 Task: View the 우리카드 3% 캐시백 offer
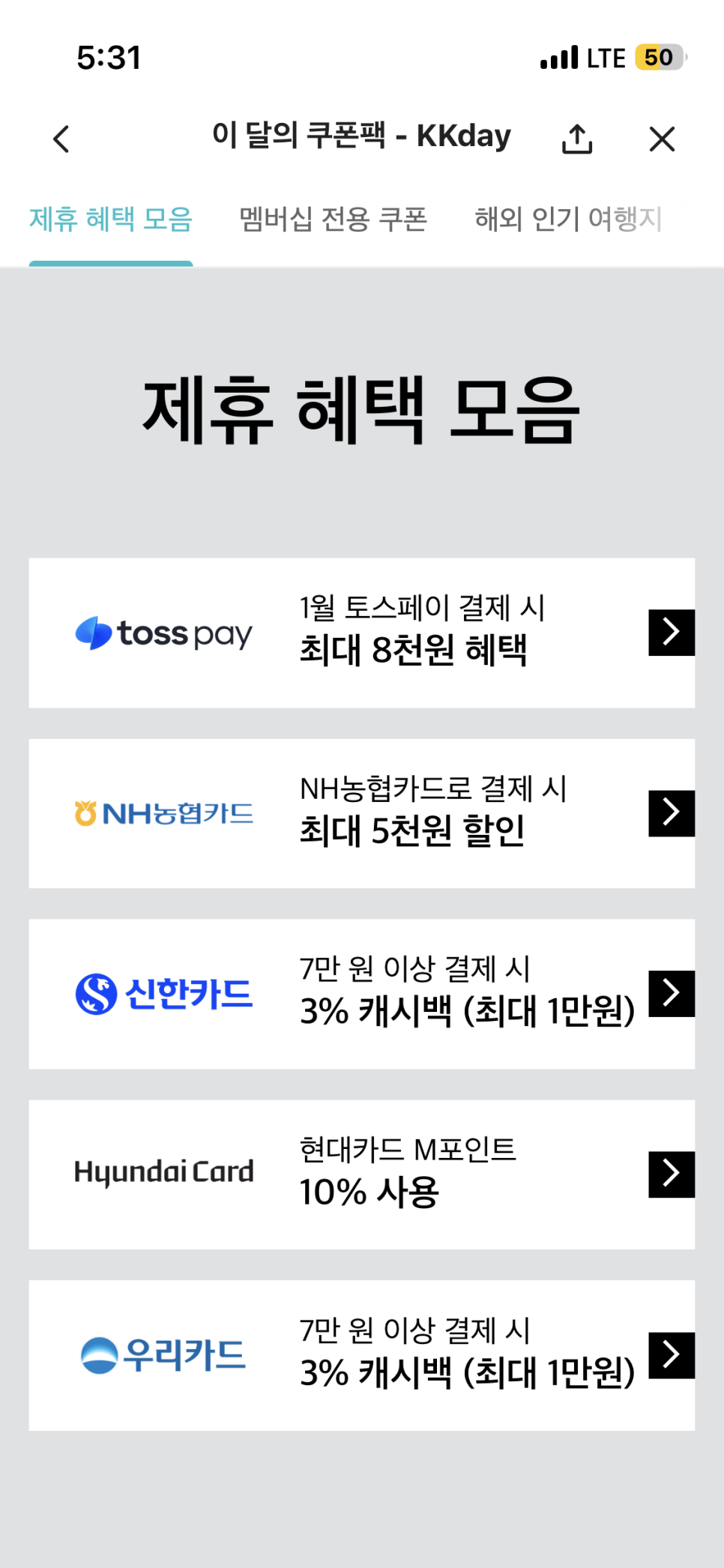[361, 1355]
